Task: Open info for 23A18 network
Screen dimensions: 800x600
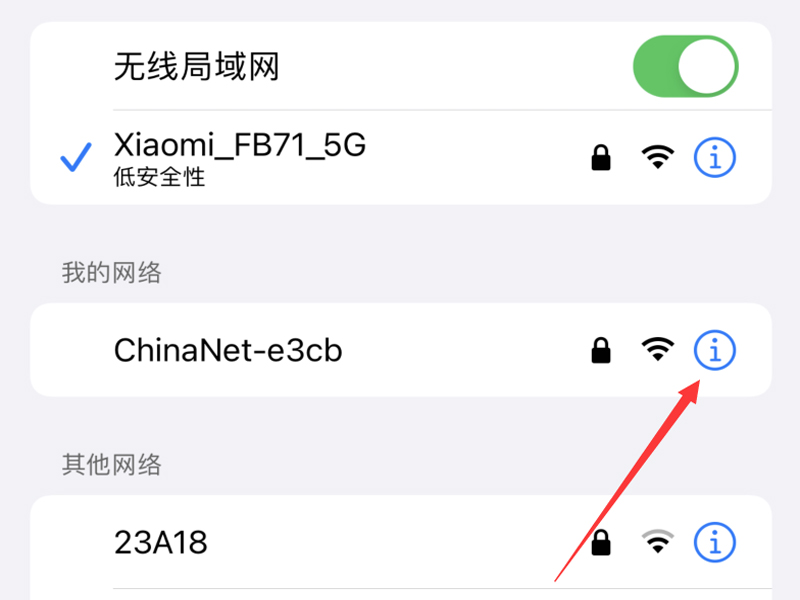Action: pos(714,542)
